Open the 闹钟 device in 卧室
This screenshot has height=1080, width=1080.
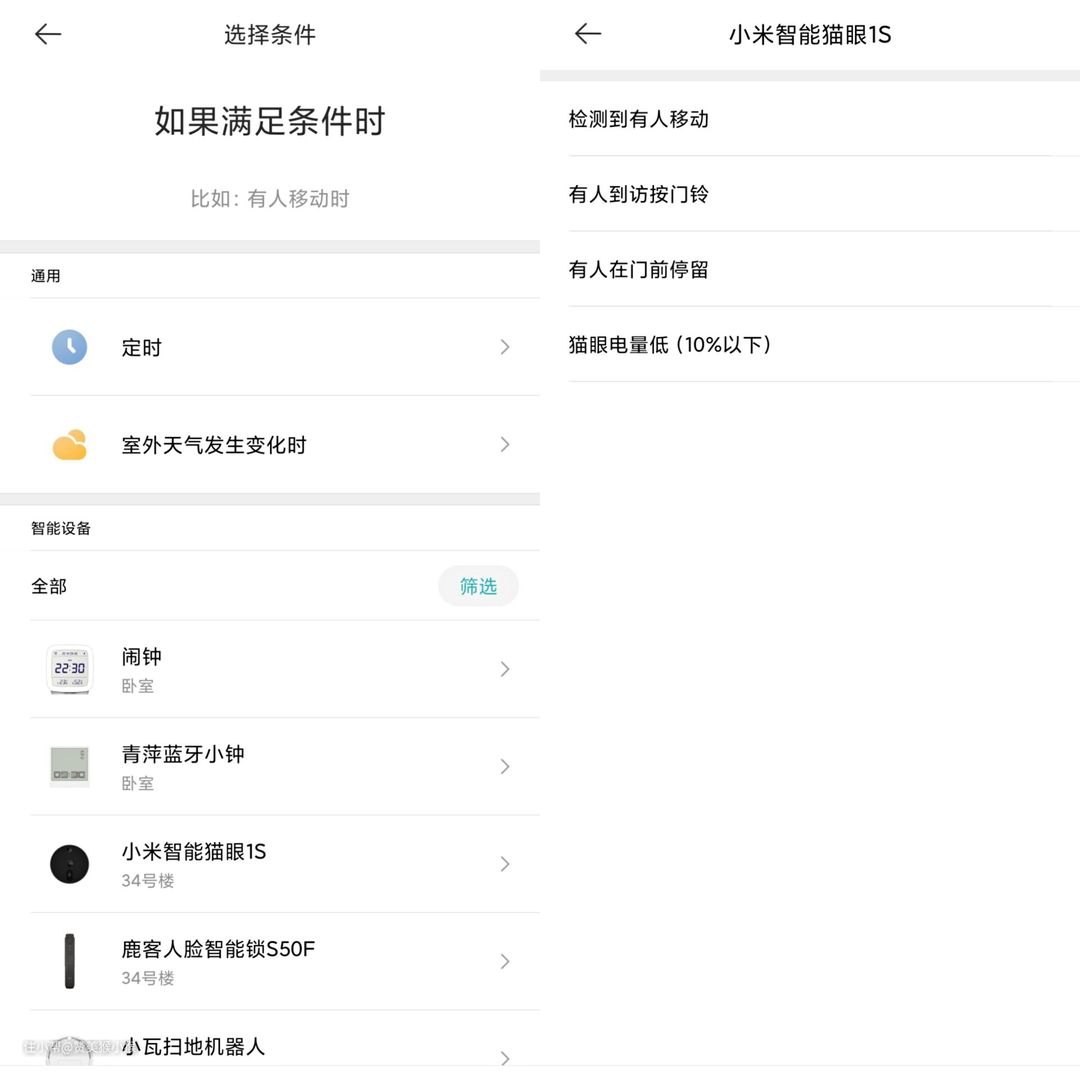coord(270,669)
